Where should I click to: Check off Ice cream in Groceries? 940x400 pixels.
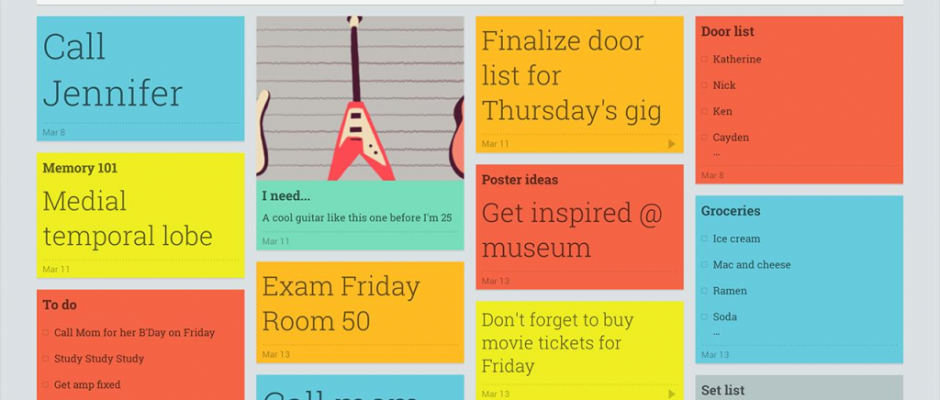[704, 239]
